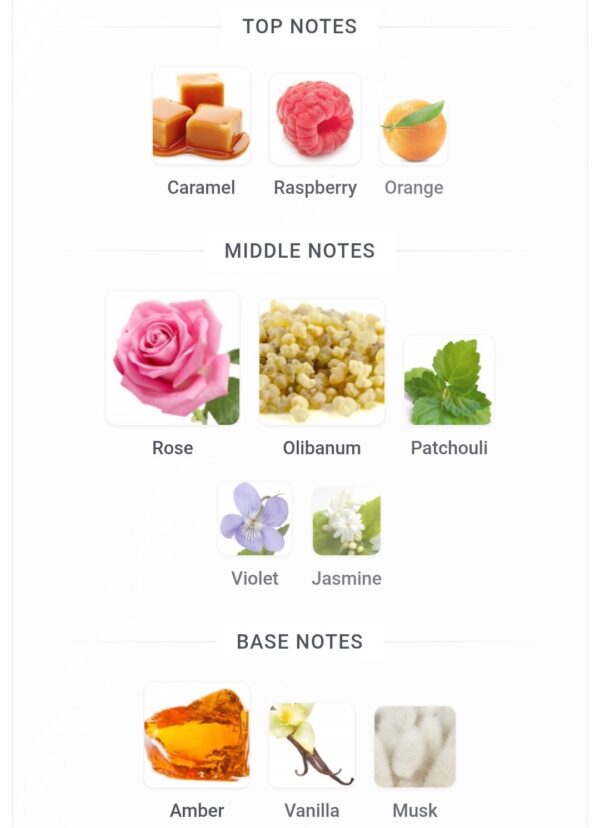View the Patchouli note
The width and height of the screenshot is (600, 828).
click(449, 380)
